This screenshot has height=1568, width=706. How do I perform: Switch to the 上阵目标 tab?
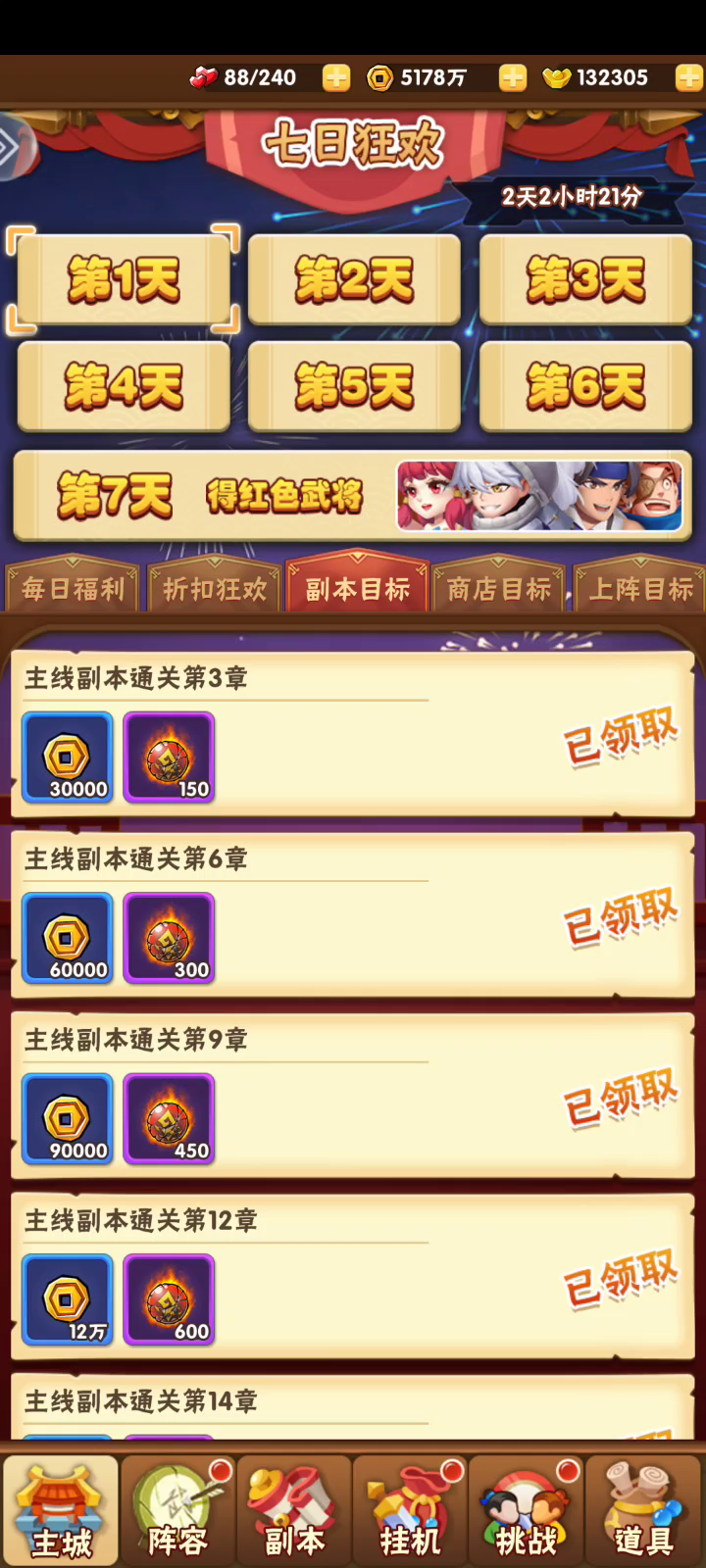(640, 588)
